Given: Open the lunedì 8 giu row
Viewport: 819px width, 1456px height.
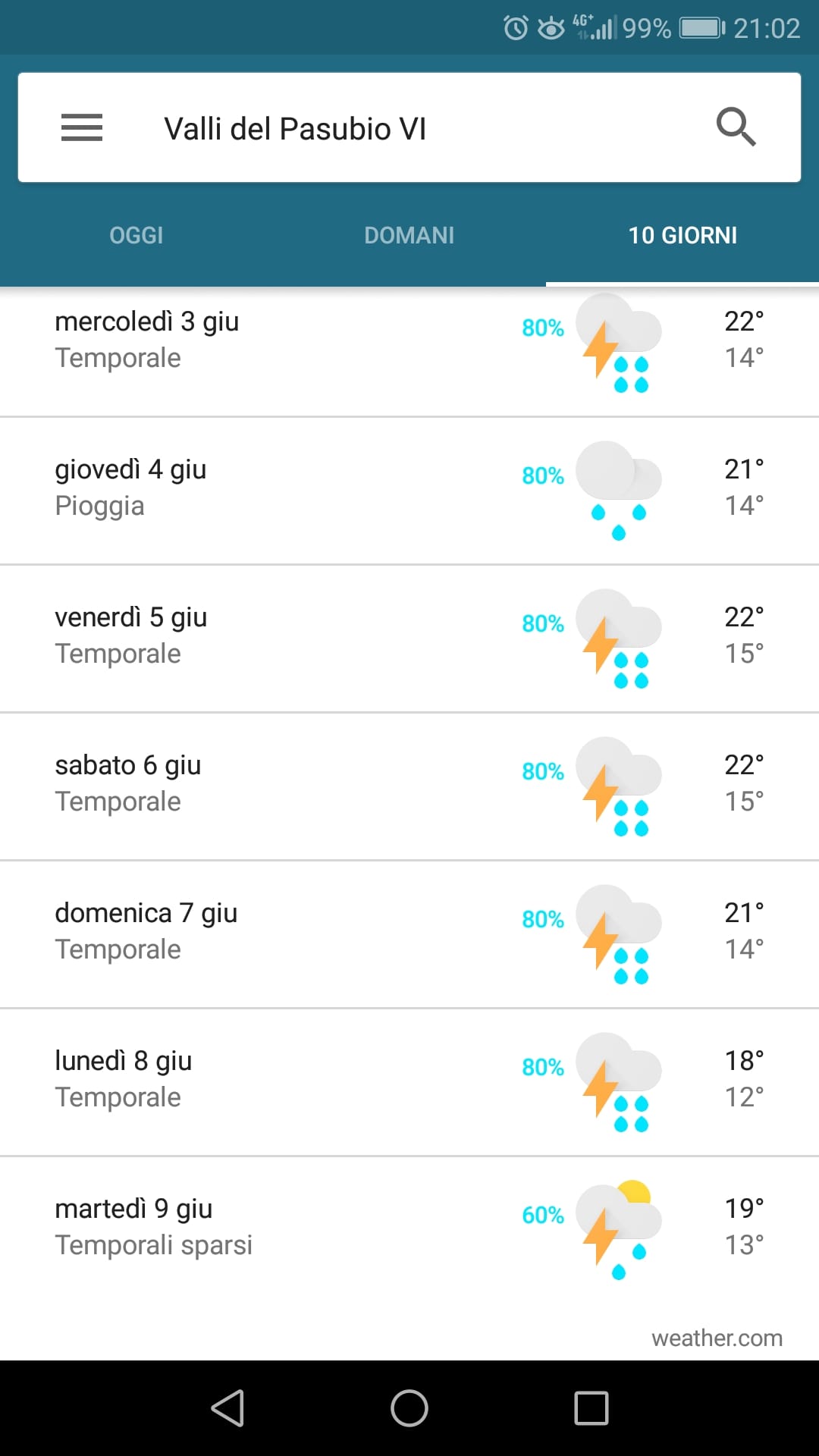Looking at the screenshot, I should point(409,1082).
